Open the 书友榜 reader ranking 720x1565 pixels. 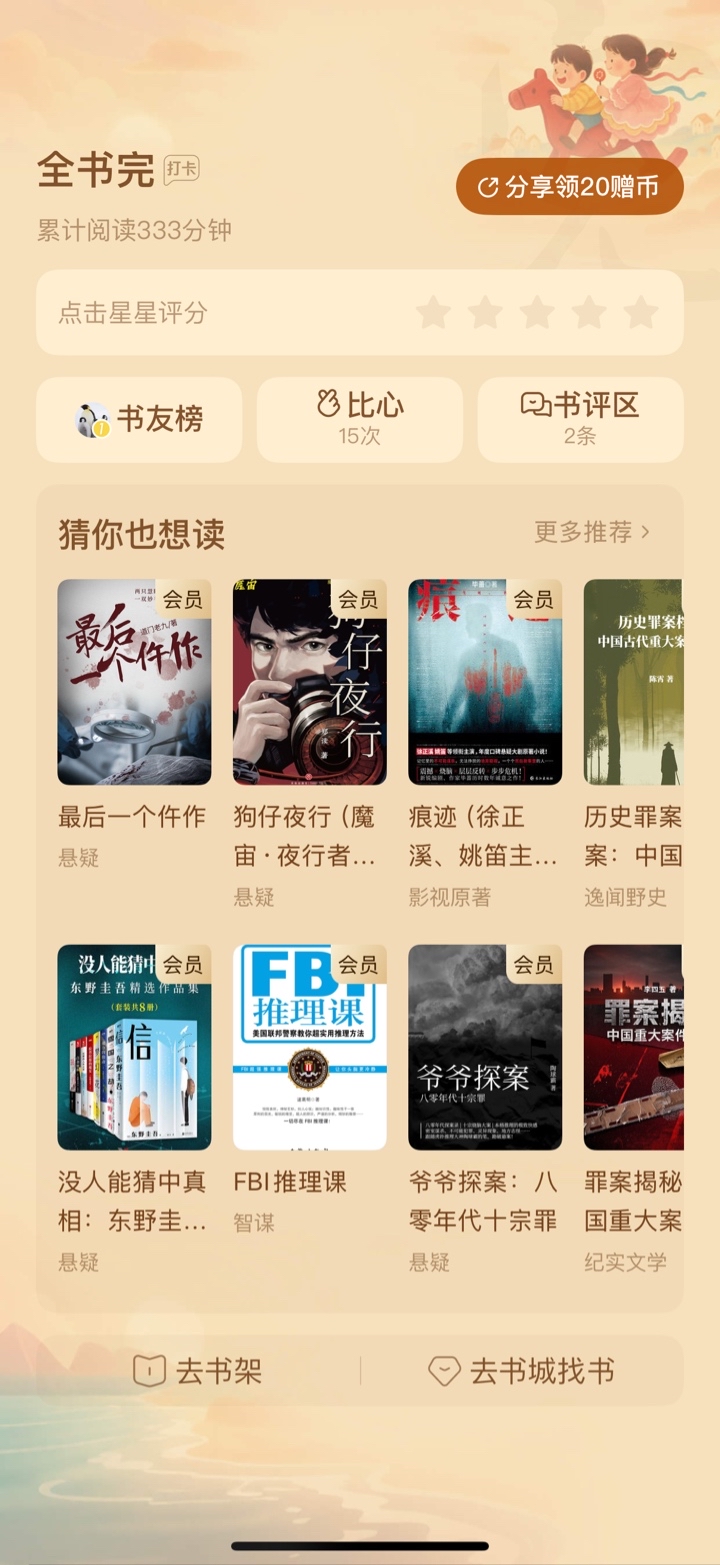tap(139, 420)
